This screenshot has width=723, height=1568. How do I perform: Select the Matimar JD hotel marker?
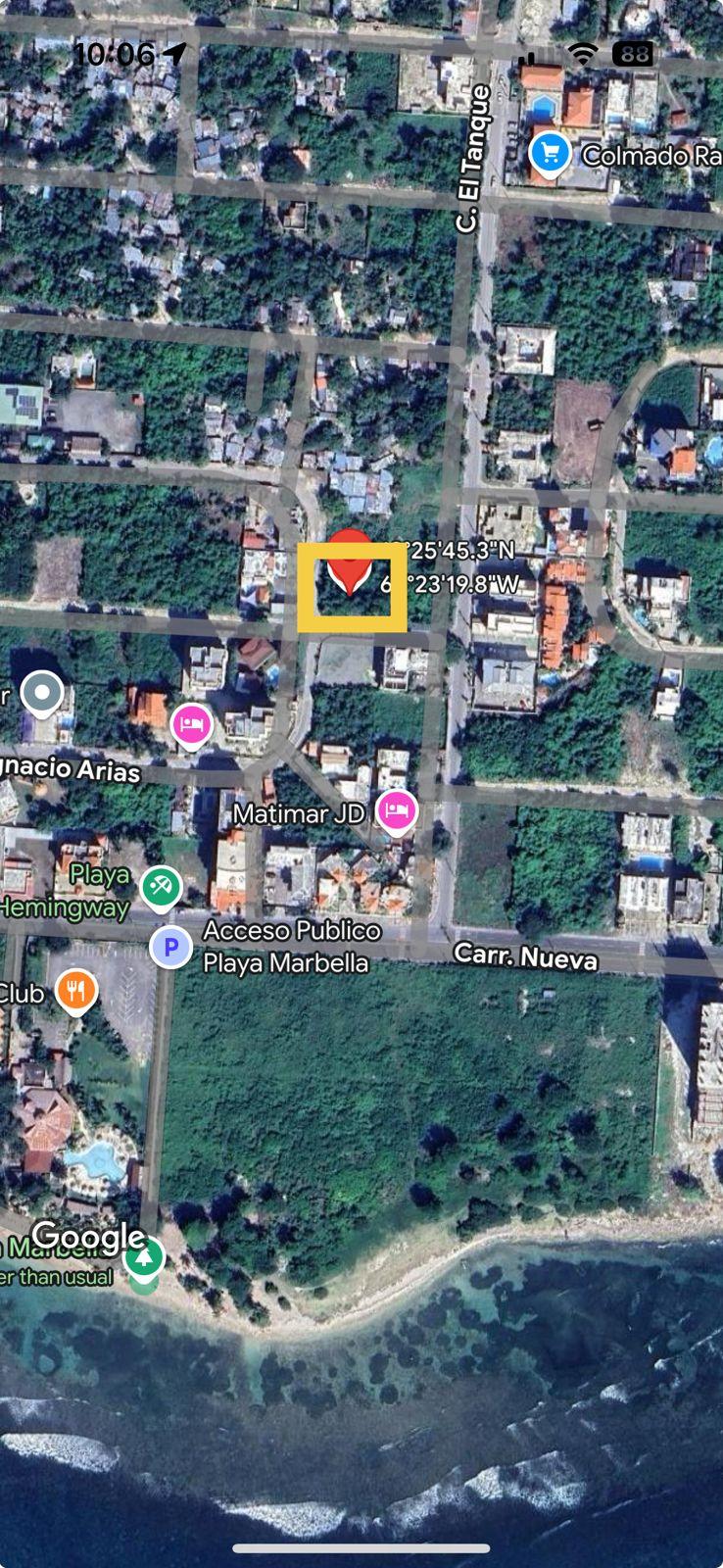(397, 812)
